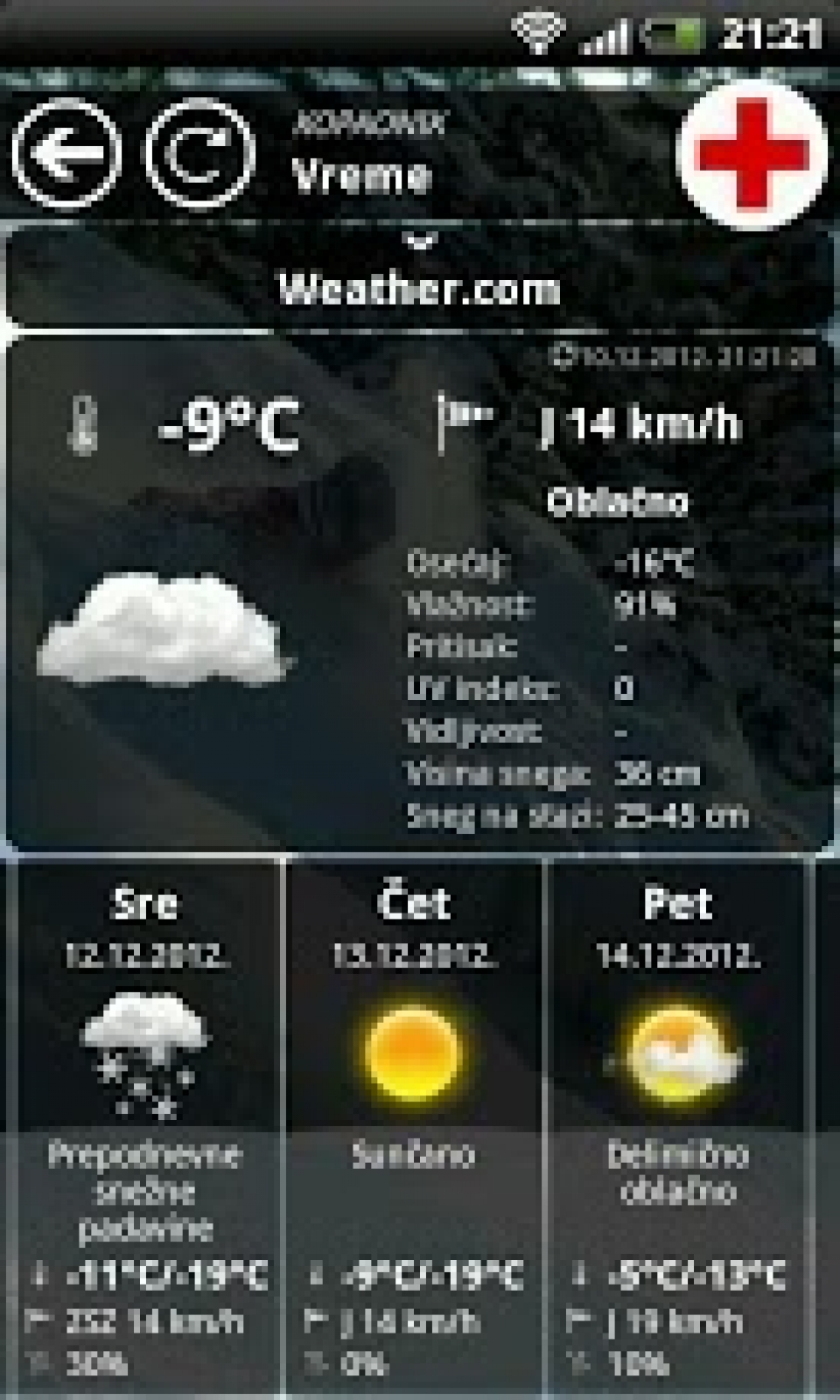Refresh the weather data

[x=199, y=154]
